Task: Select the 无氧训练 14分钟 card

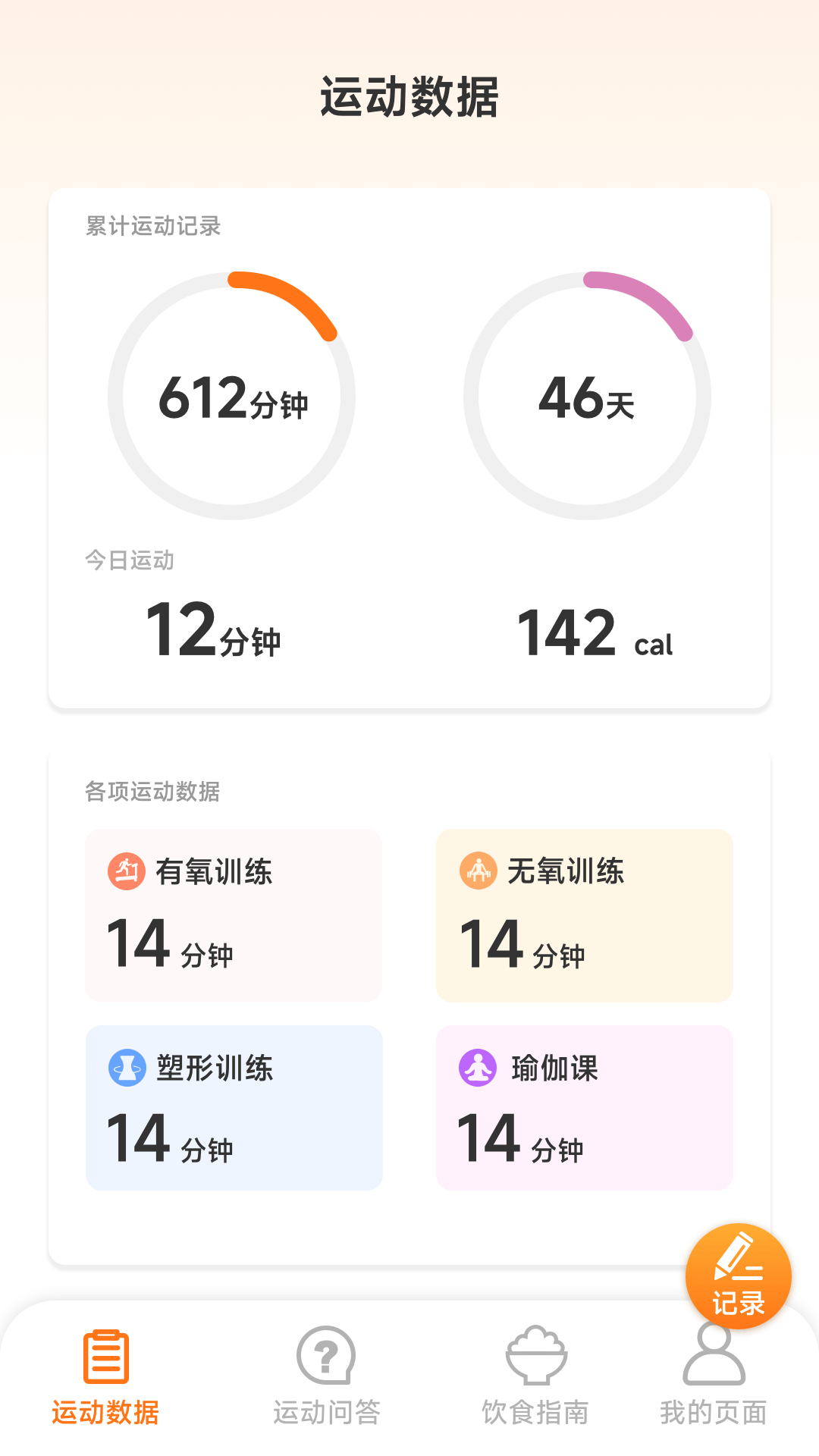Action: tap(585, 915)
